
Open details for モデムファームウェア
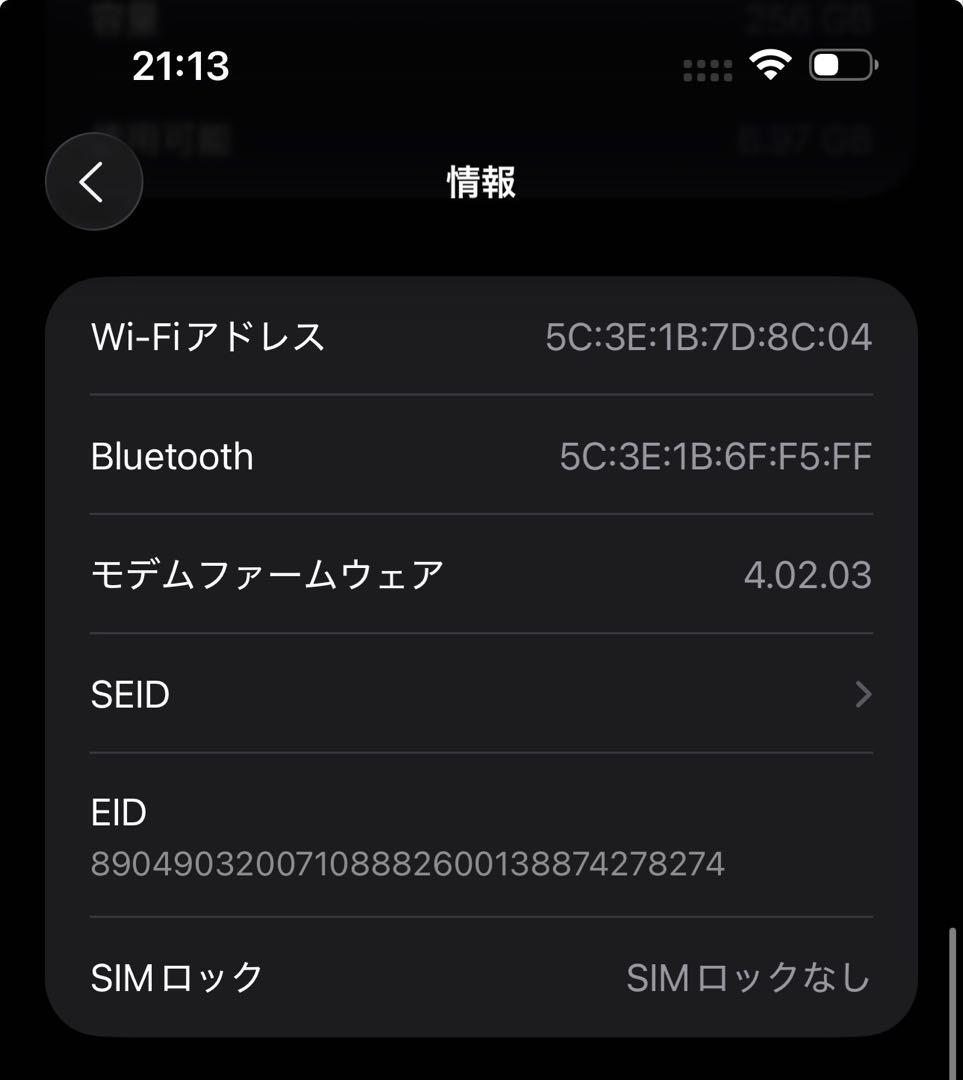481,573
